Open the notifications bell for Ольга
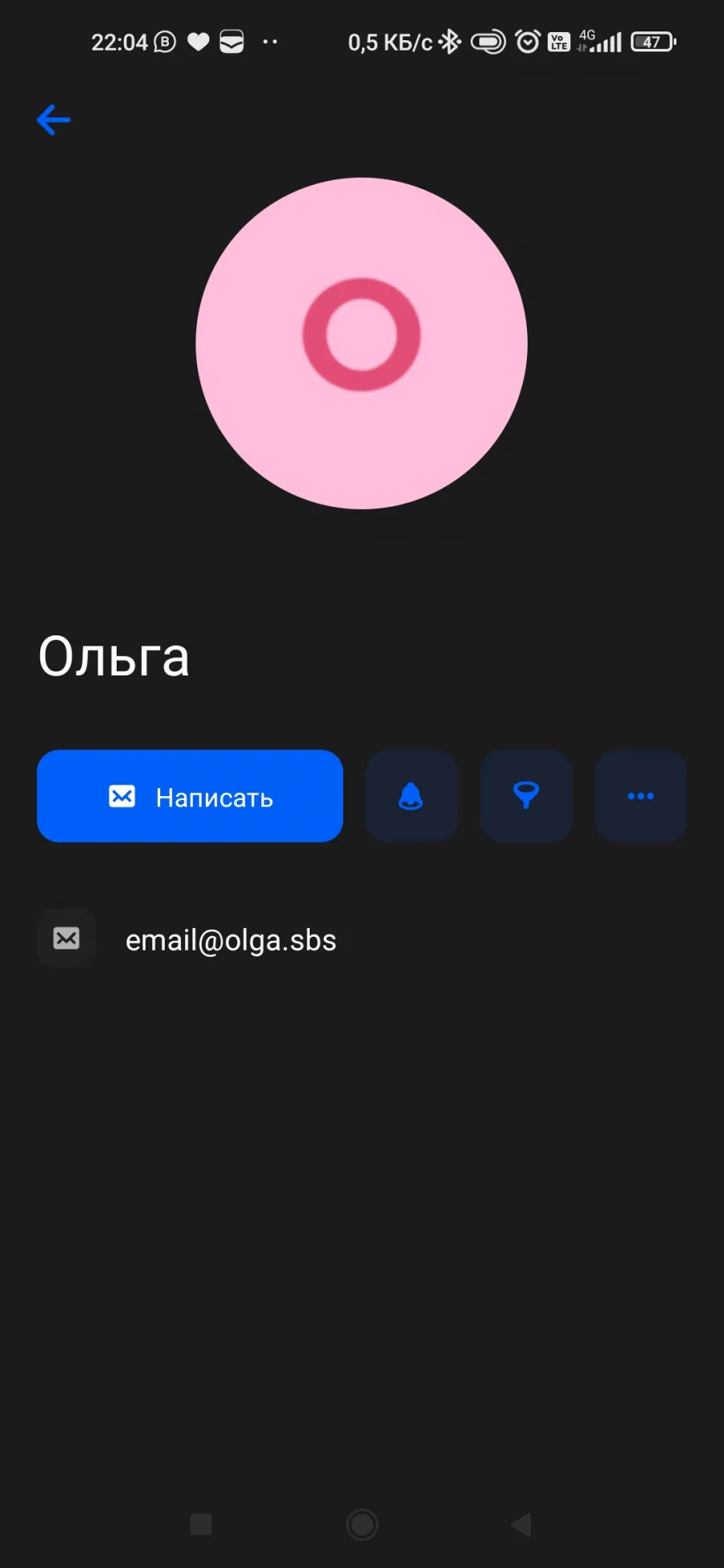 pyautogui.click(x=411, y=796)
